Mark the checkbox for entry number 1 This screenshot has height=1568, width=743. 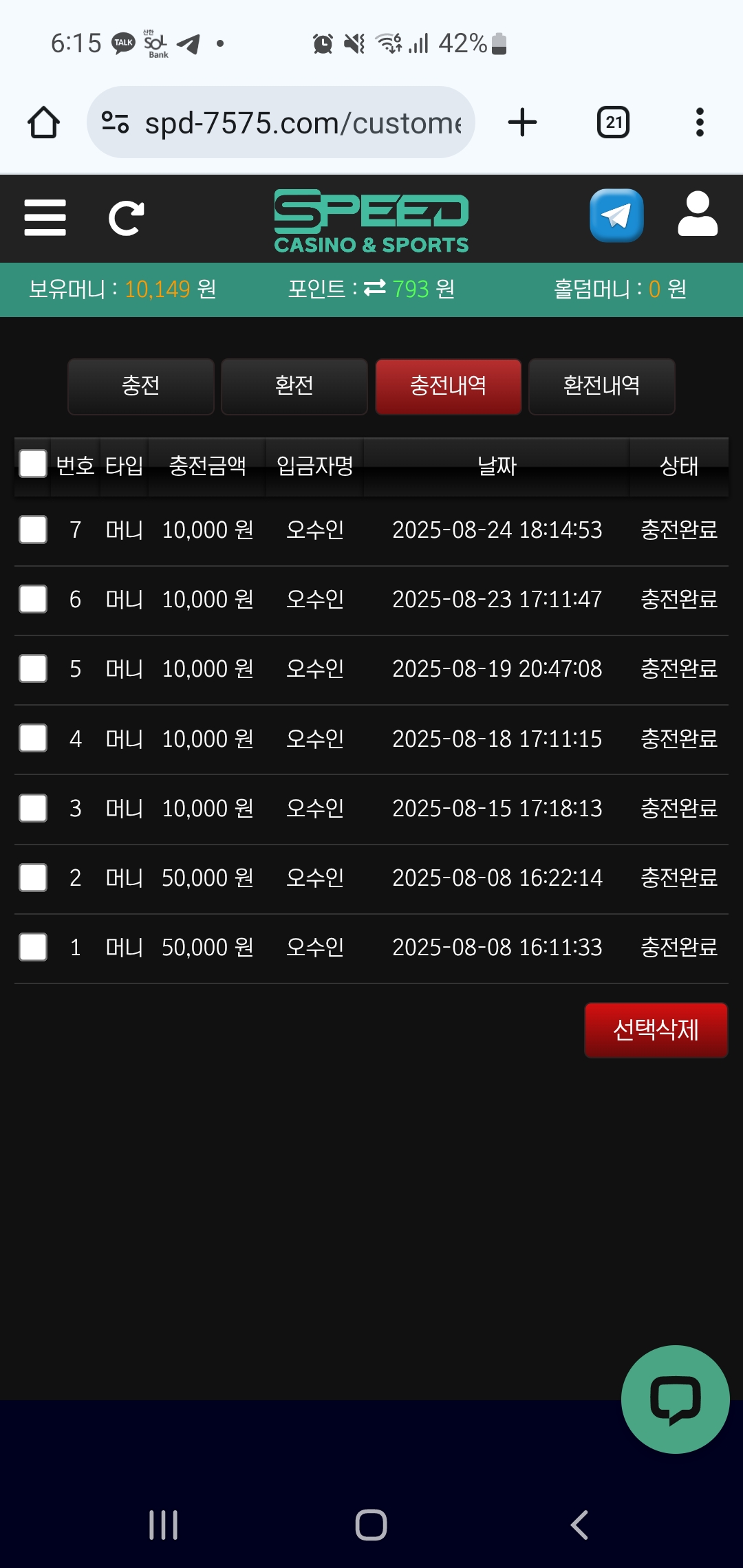tap(33, 947)
